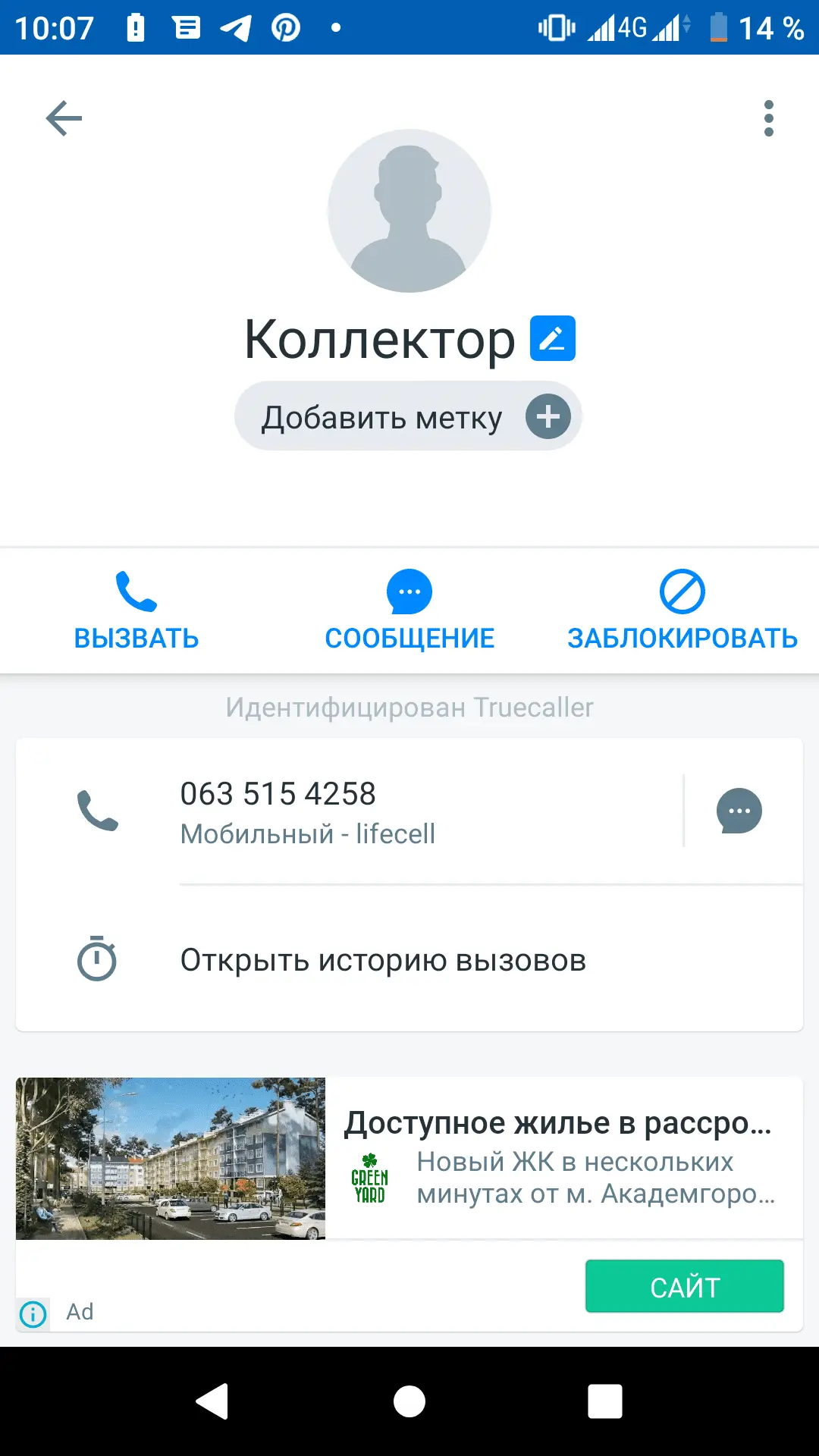The image size is (819, 1456).
Task: Edit the name Коллектор
Action: pos(552,338)
